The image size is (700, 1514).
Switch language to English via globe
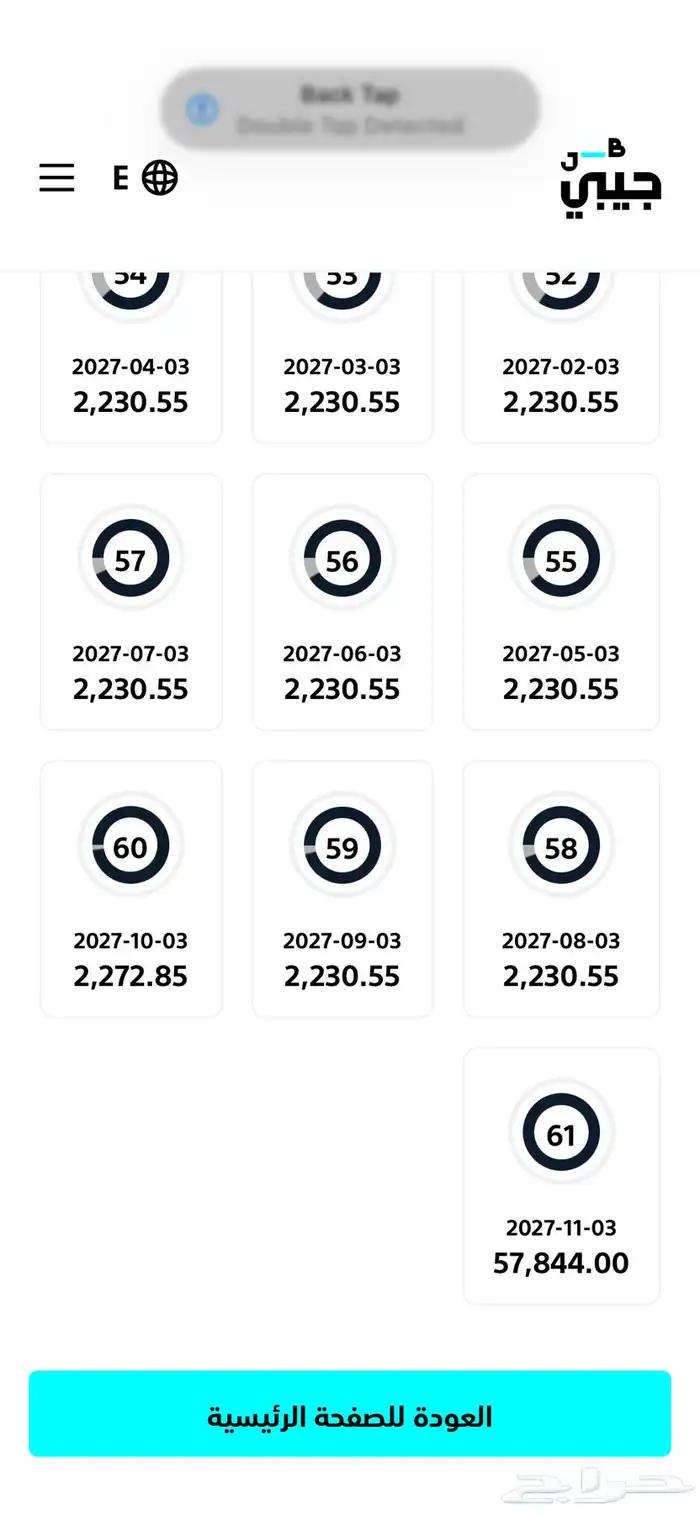[x=146, y=178]
